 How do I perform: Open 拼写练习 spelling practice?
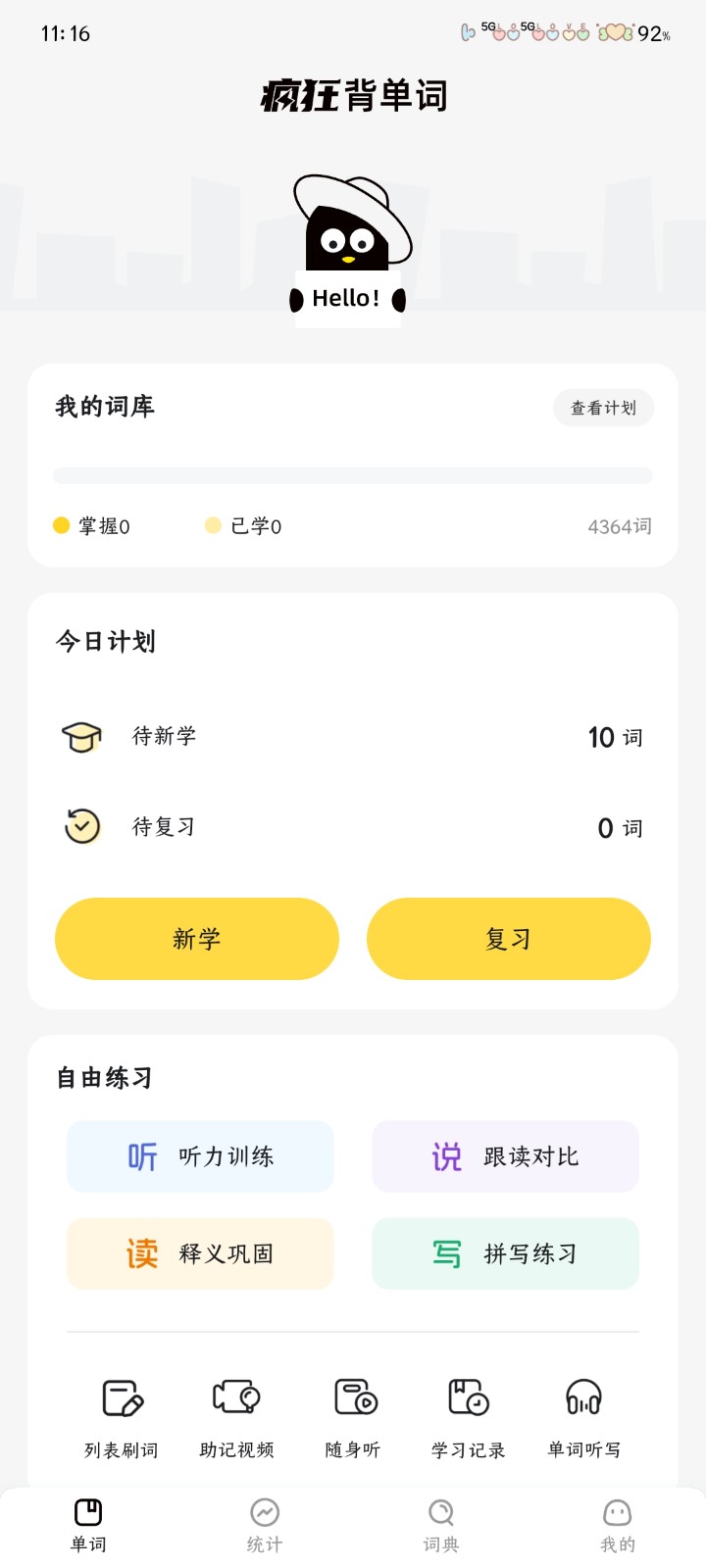click(x=505, y=1253)
